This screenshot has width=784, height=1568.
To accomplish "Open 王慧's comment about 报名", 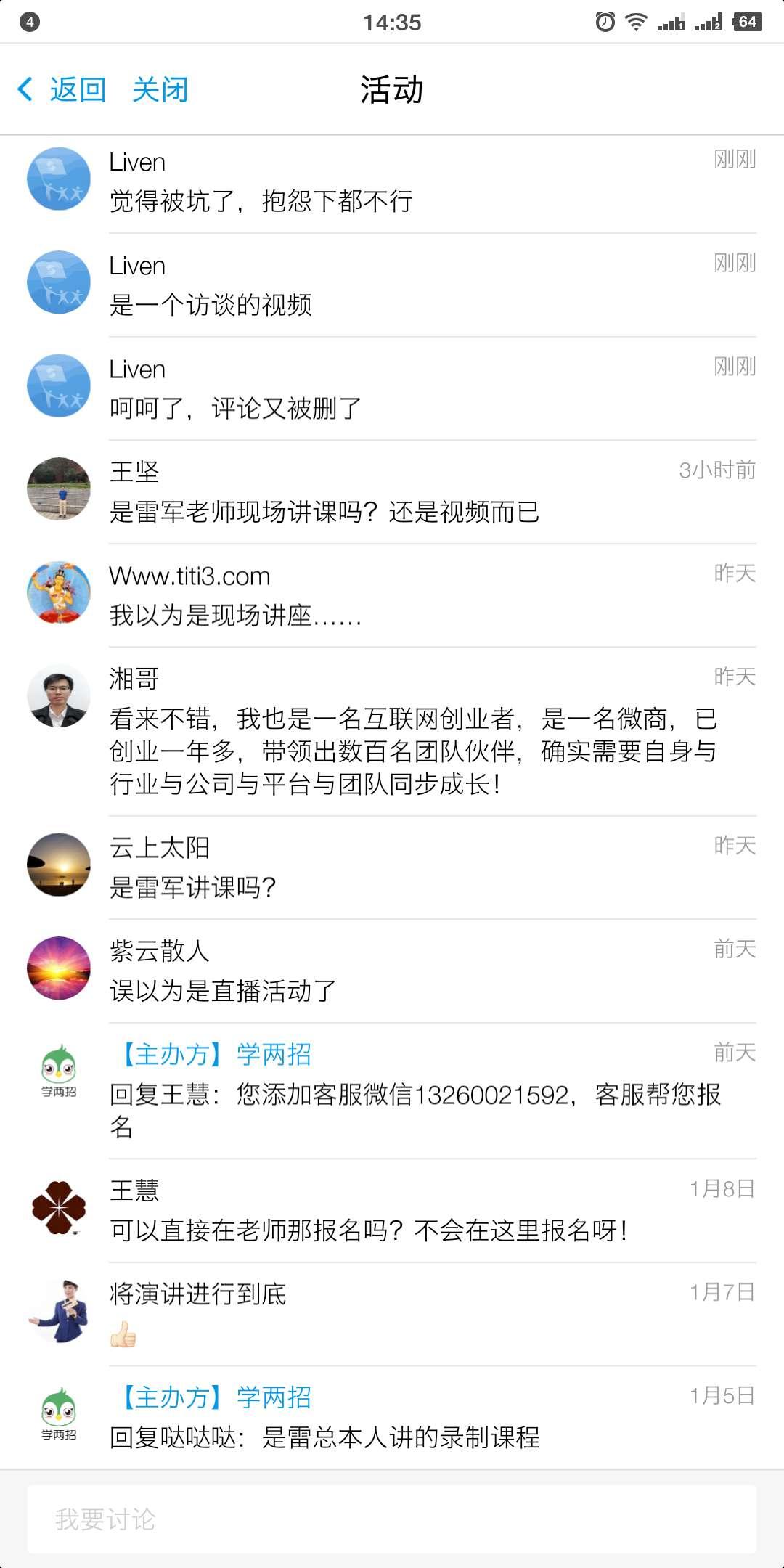I will point(392,1211).
